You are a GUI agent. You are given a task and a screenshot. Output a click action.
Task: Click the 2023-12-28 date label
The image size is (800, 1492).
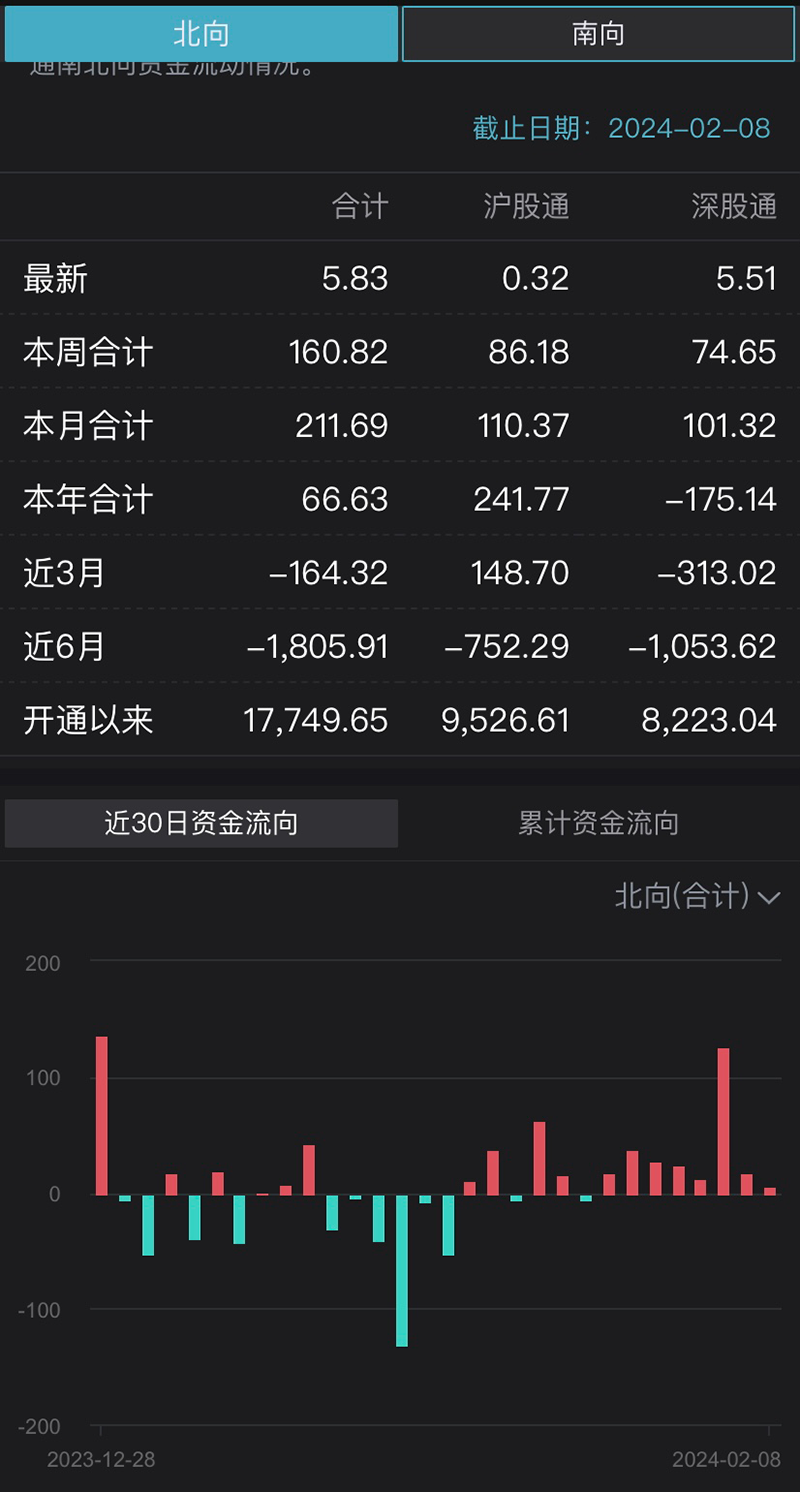point(98,1460)
